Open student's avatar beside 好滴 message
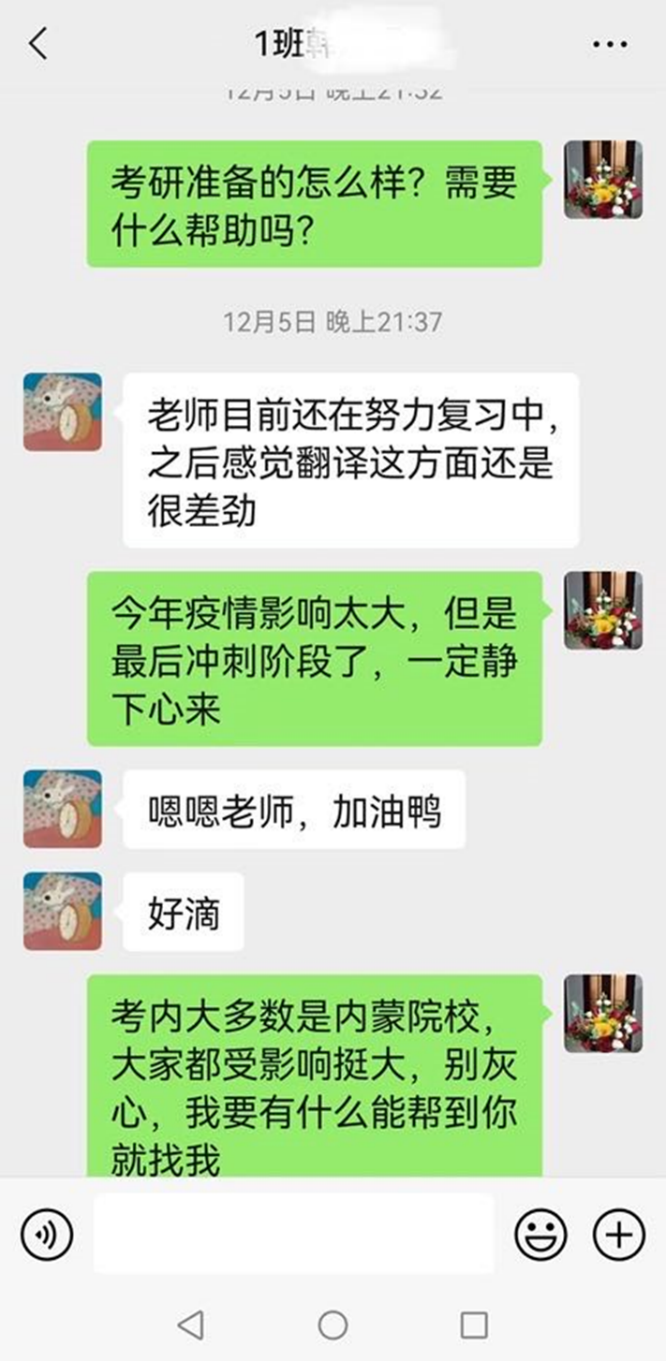This screenshot has width=666, height=1361. tap(62, 910)
